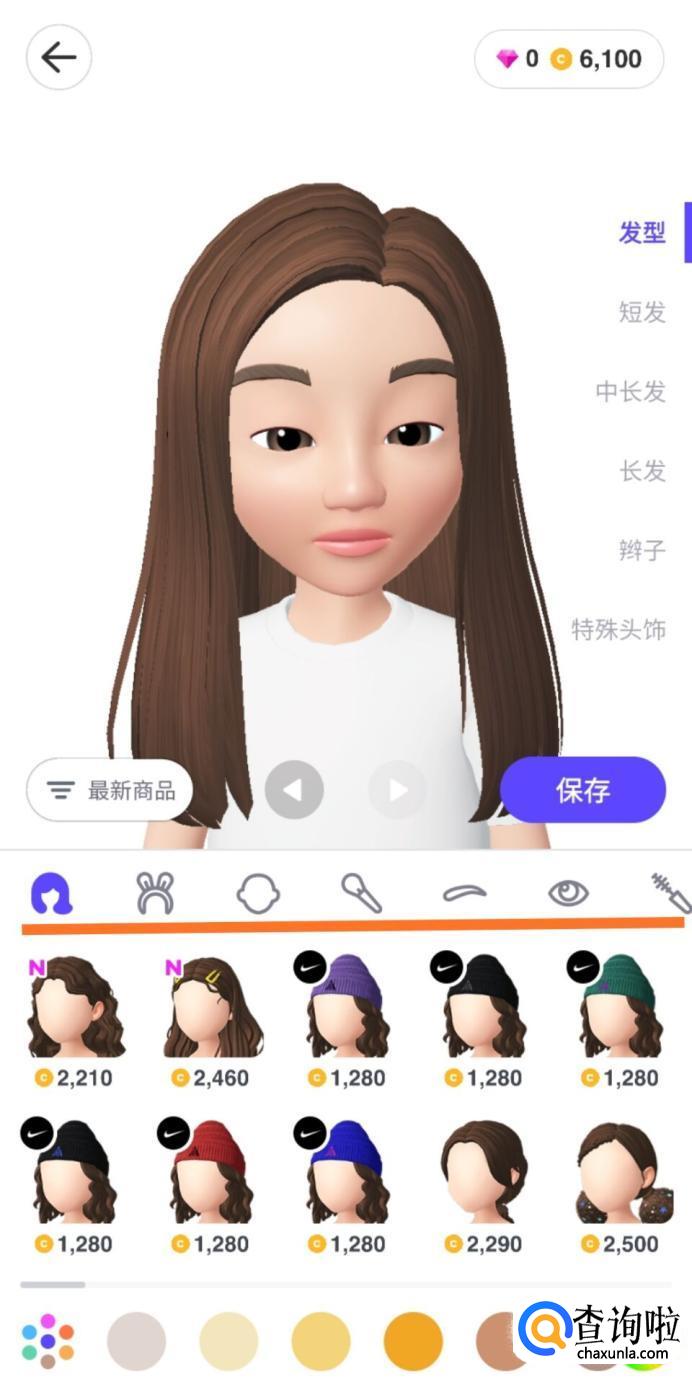Choose the purple Nike beanie hairstyle
Image resolution: width=692 pixels, height=1384 pixels.
(x=346, y=1010)
